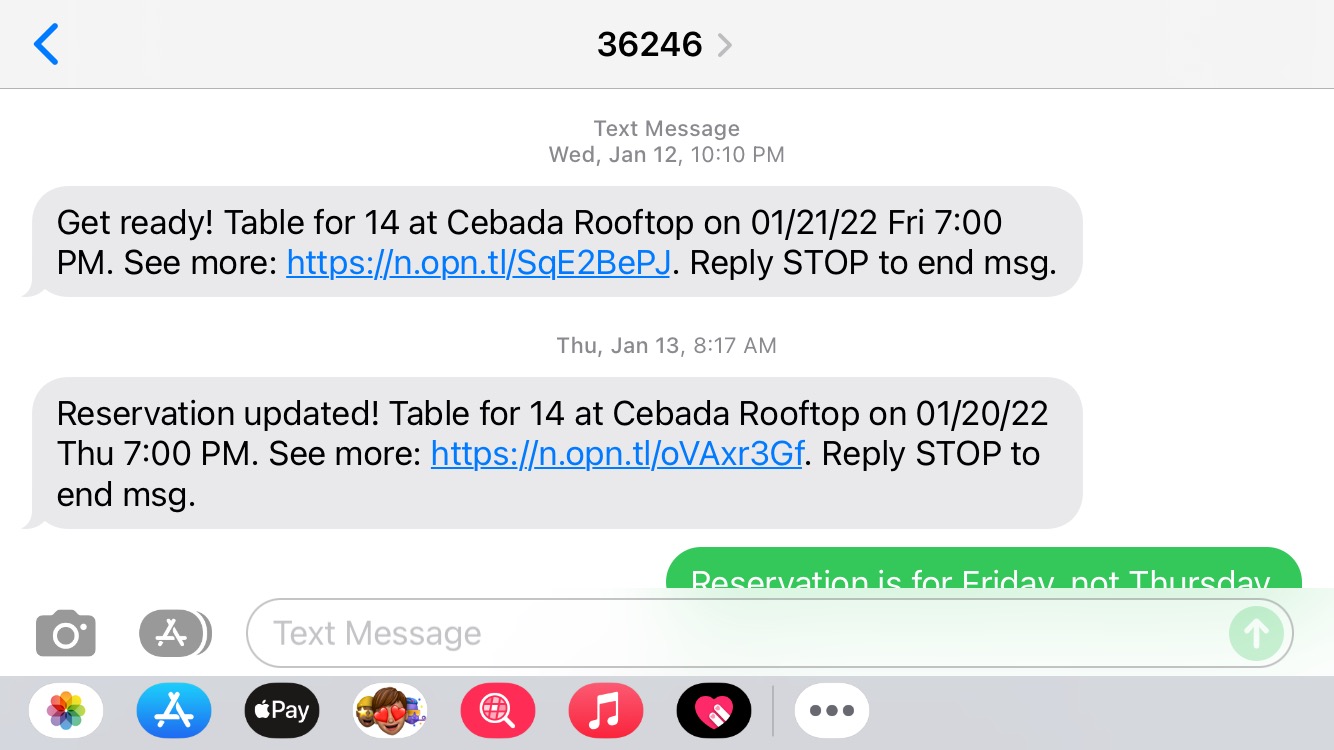Toggle the App Store apps drawer
The width and height of the screenshot is (1334, 750).
coord(174,633)
